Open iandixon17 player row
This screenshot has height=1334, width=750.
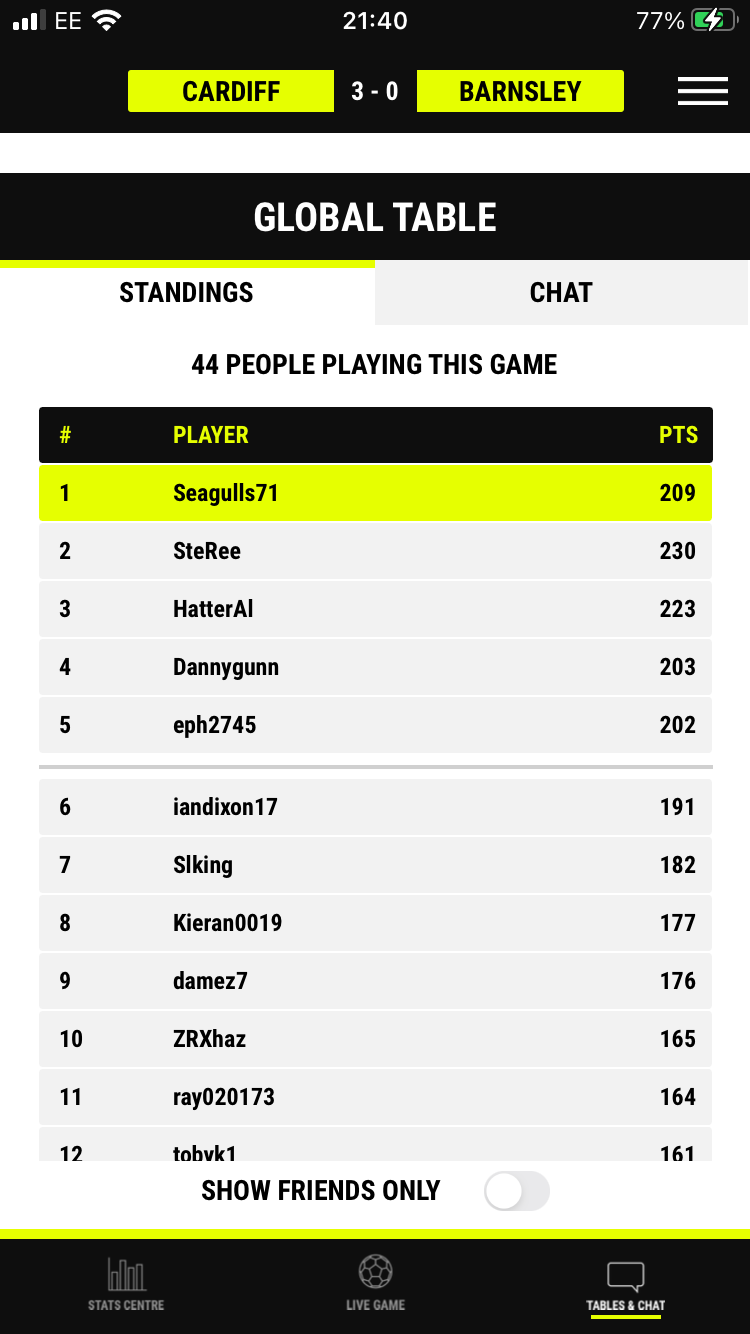click(x=375, y=807)
